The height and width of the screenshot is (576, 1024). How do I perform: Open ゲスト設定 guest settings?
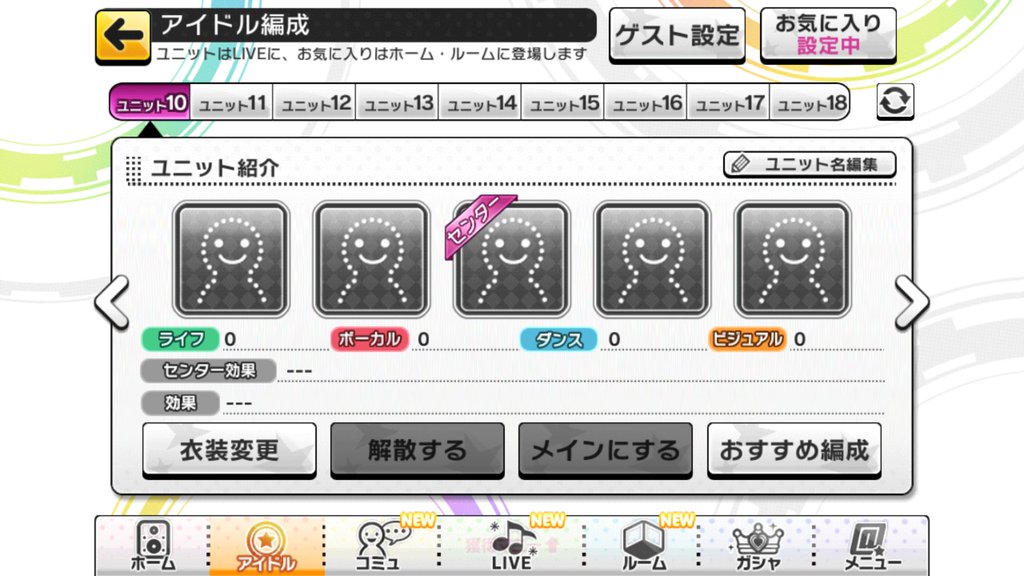pyautogui.click(x=677, y=36)
